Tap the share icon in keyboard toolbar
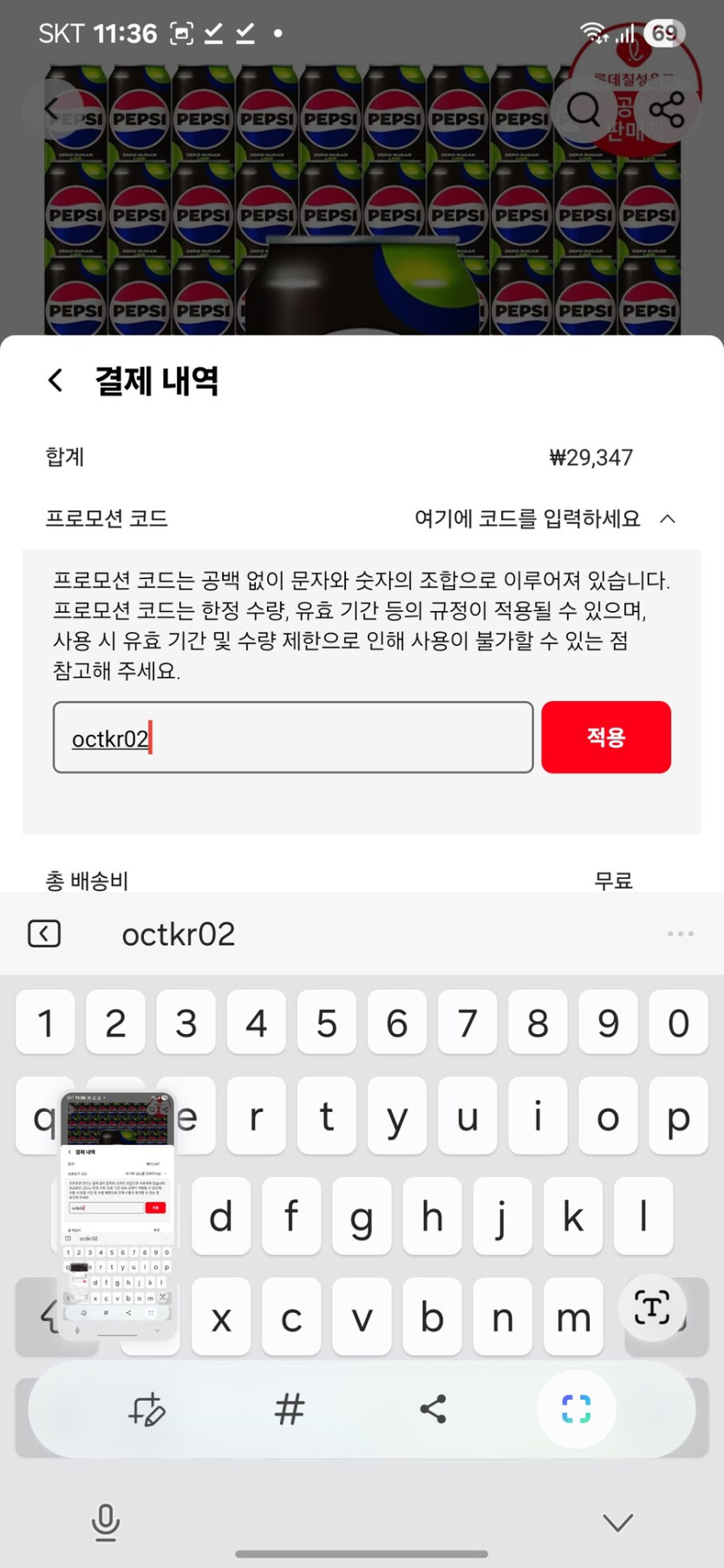 click(434, 1409)
